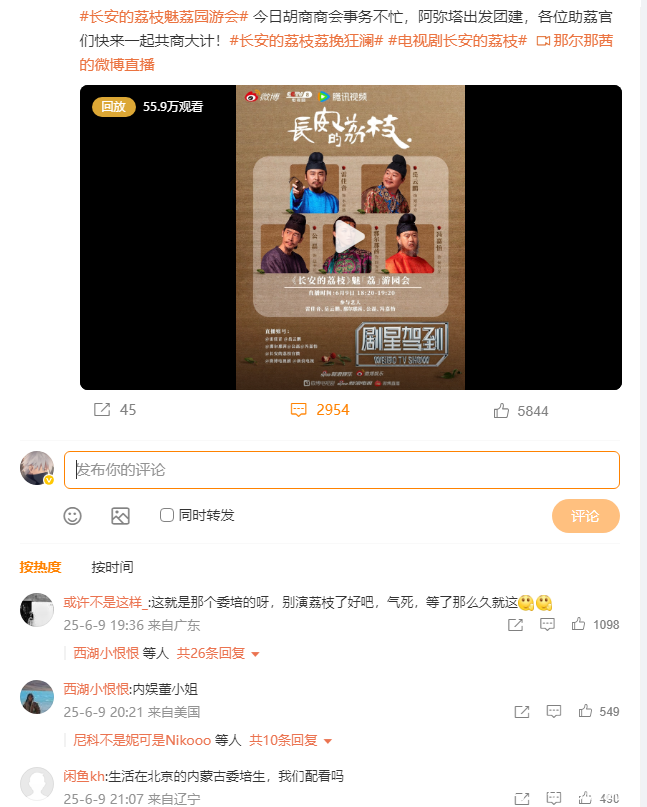The width and height of the screenshot is (647, 807).
Task: Switch to the 按热度 sort tab
Action: coord(41,567)
